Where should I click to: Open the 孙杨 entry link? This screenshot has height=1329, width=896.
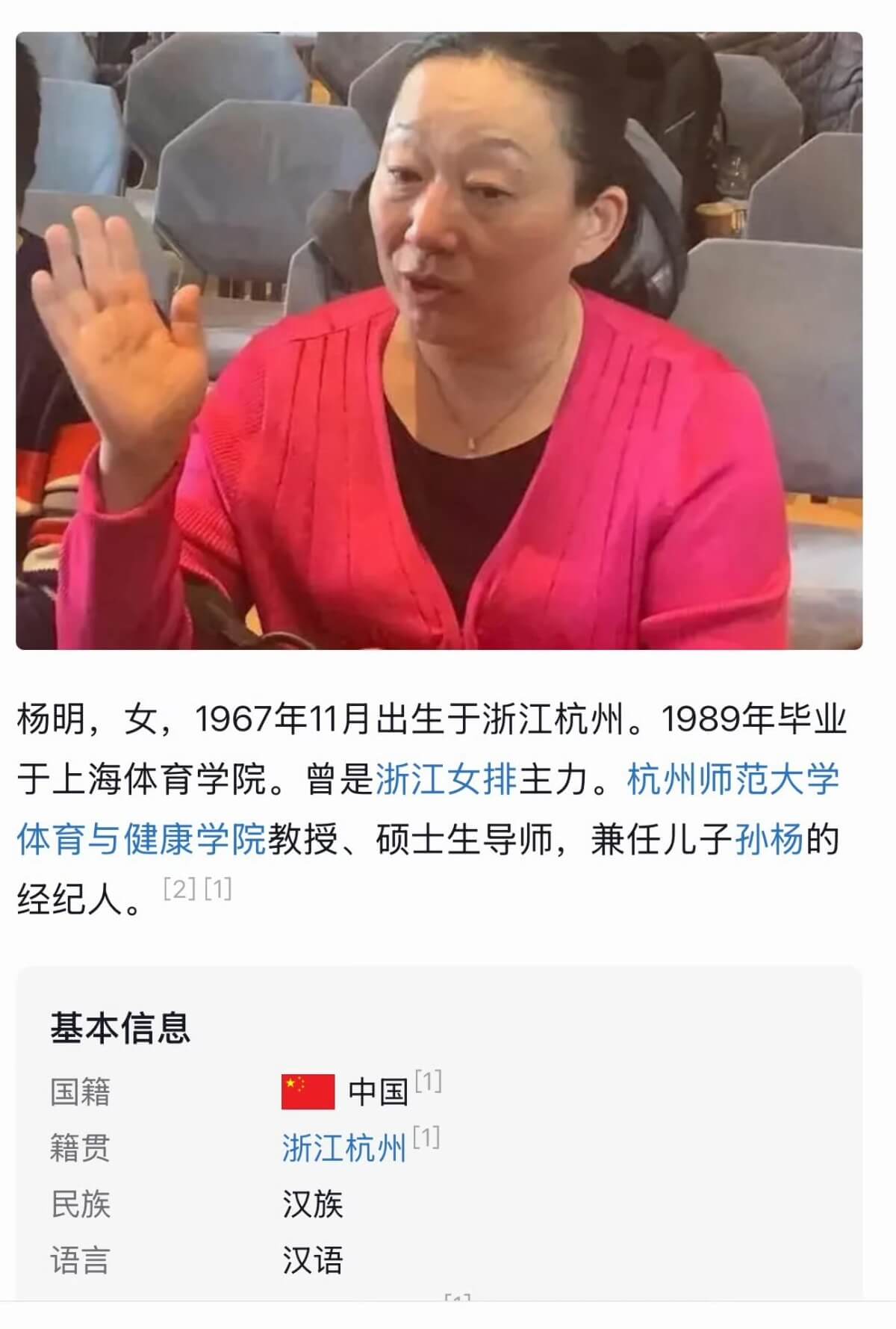769,840
